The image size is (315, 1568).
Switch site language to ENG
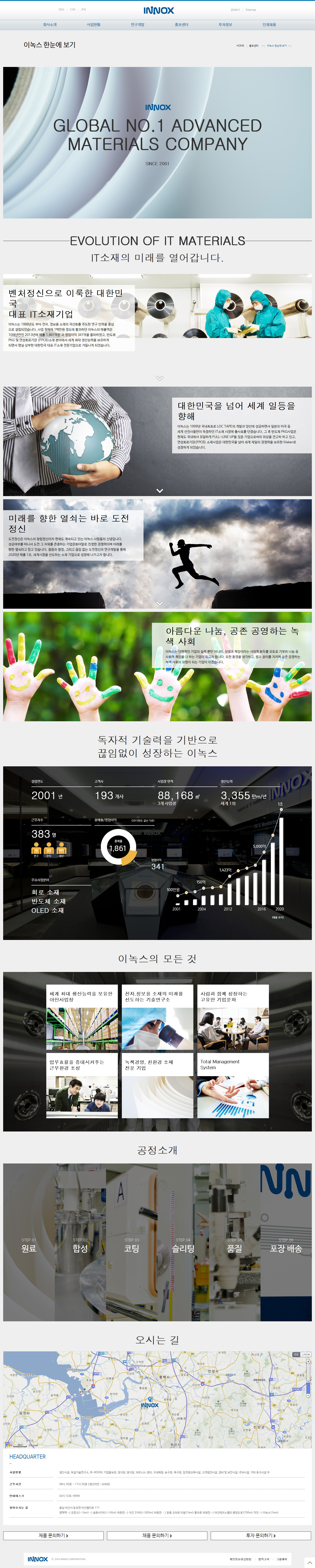[61, 10]
